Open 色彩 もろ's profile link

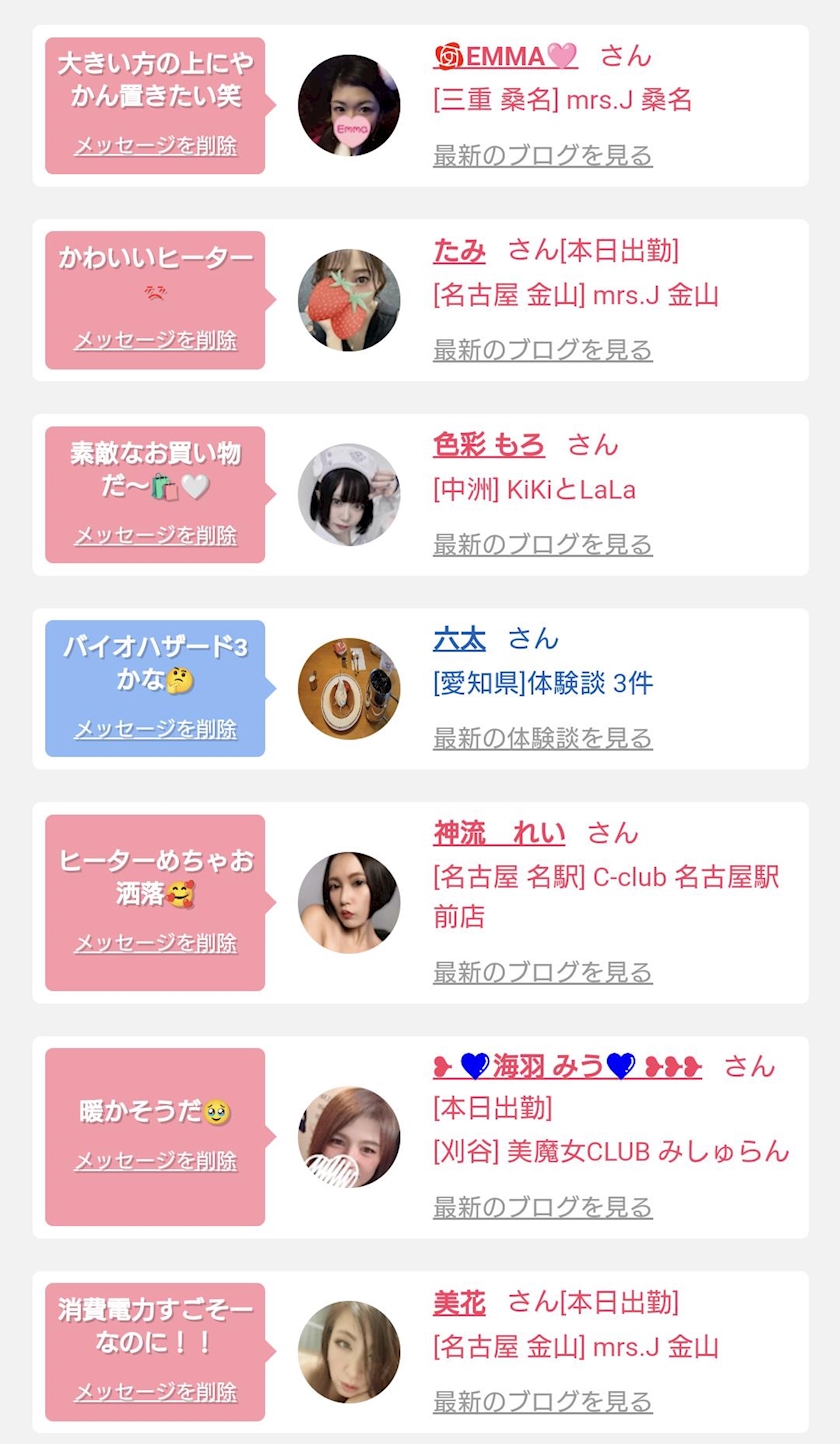point(488,444)
